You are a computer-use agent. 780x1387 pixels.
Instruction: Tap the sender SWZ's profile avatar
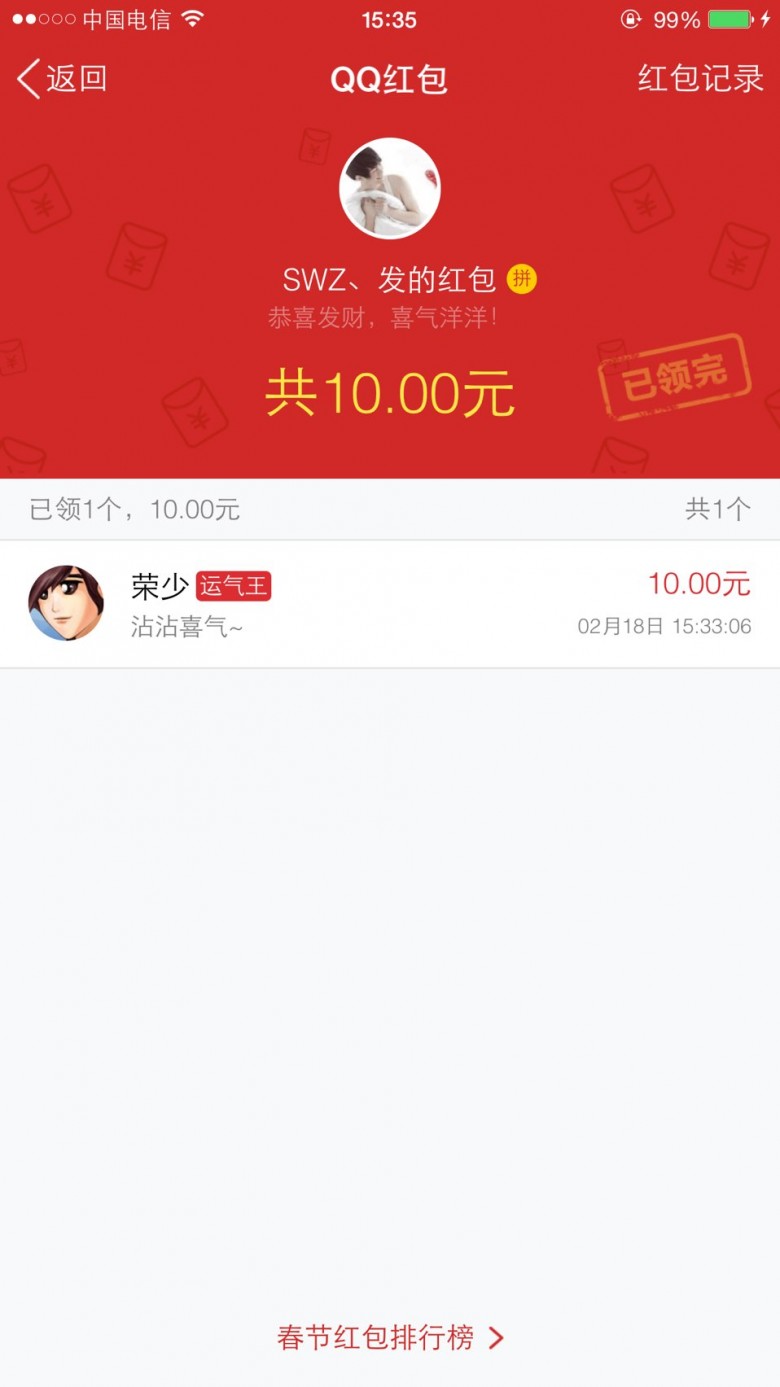point(390,189)
